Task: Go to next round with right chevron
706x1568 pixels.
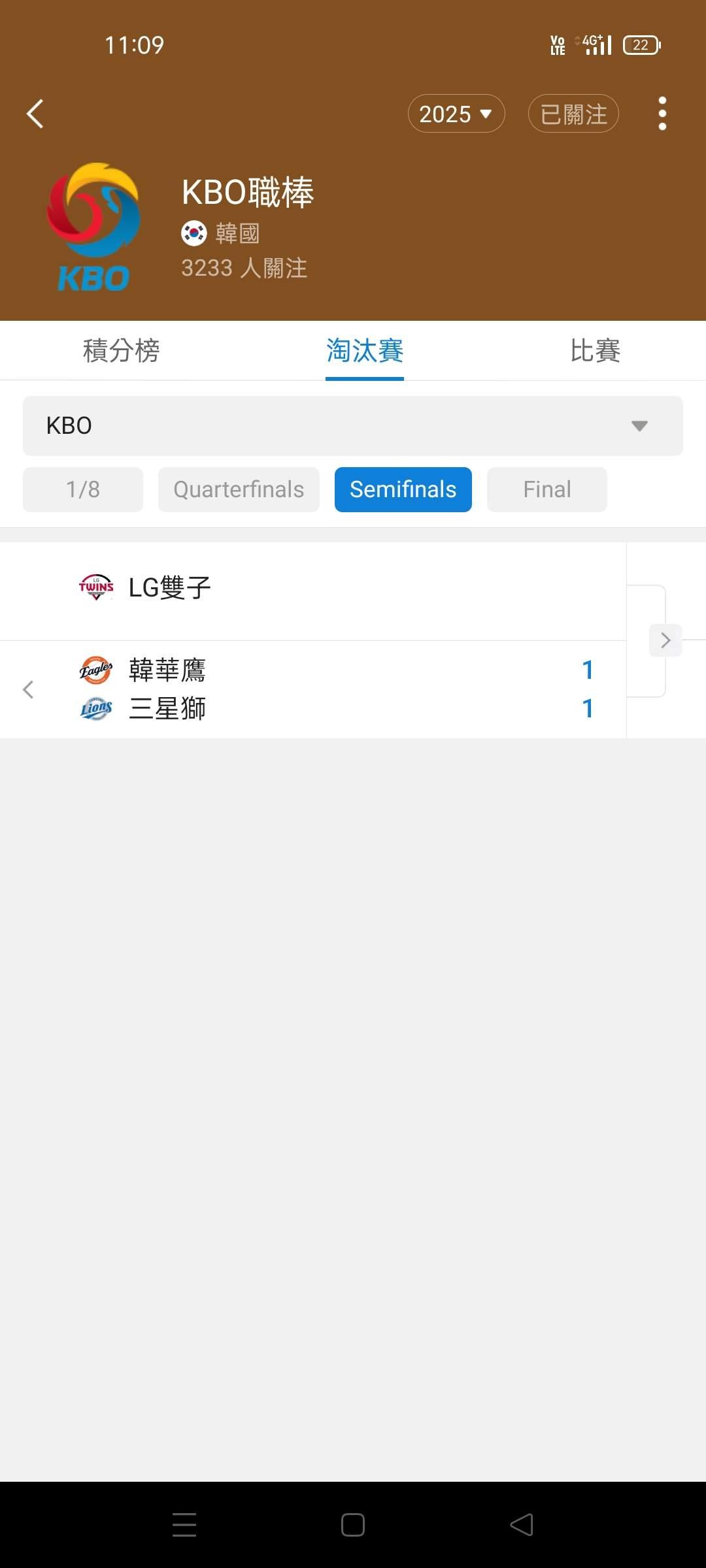Action: pos(665,640)
